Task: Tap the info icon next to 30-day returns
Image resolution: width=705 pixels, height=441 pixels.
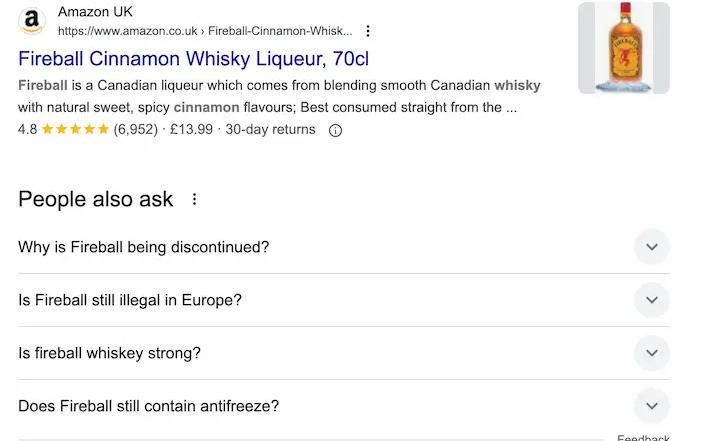Action: (x=335, y=130)
